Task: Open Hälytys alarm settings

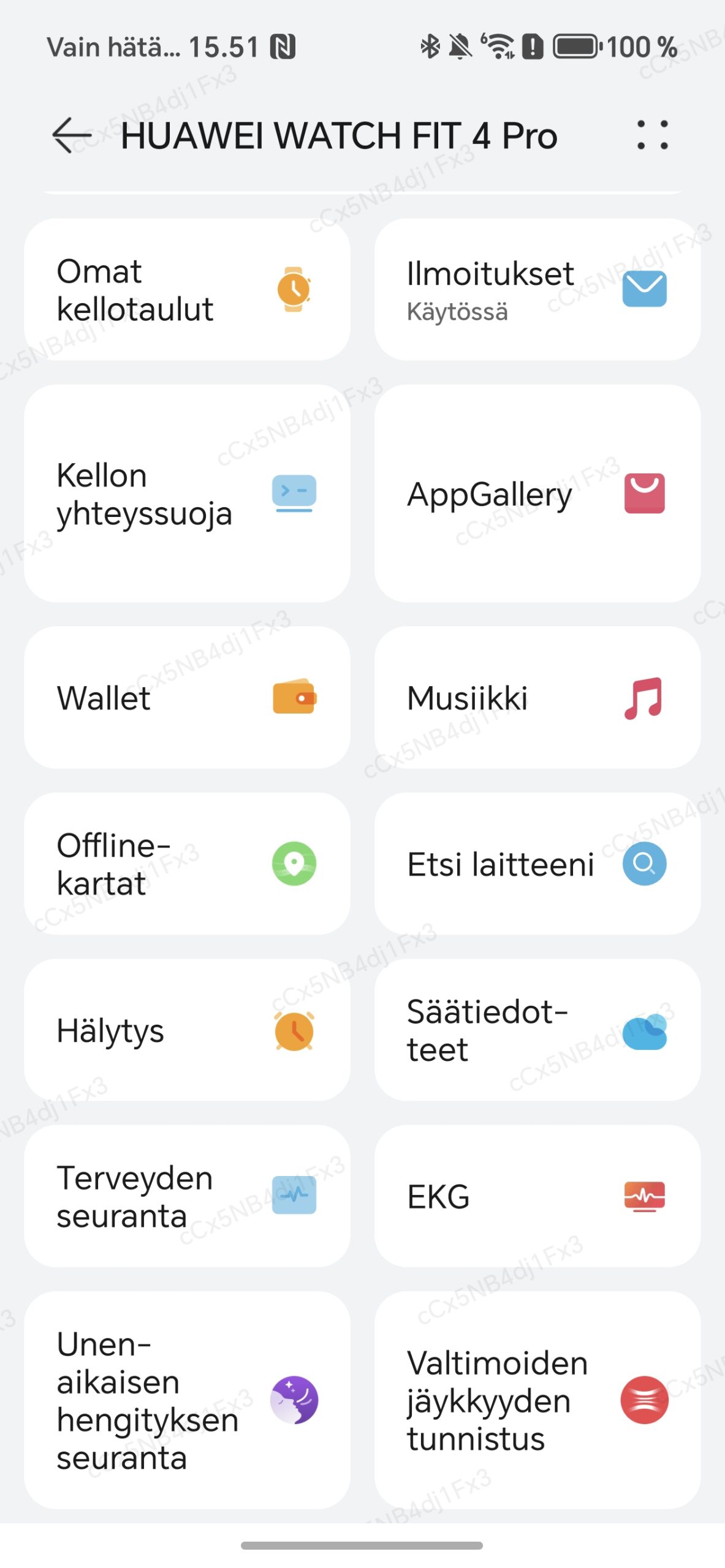Action: point(187,1030)
